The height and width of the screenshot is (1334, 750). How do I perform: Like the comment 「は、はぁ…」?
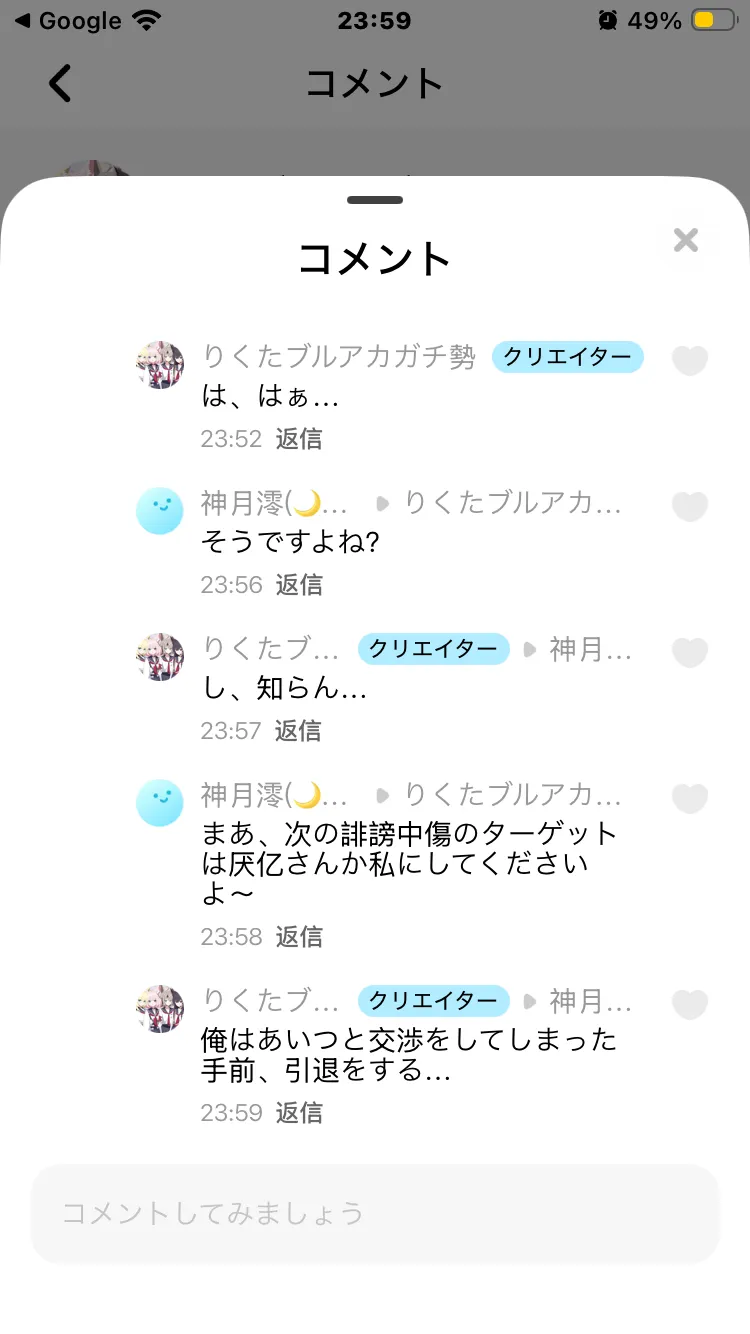[x=690, y=360]
